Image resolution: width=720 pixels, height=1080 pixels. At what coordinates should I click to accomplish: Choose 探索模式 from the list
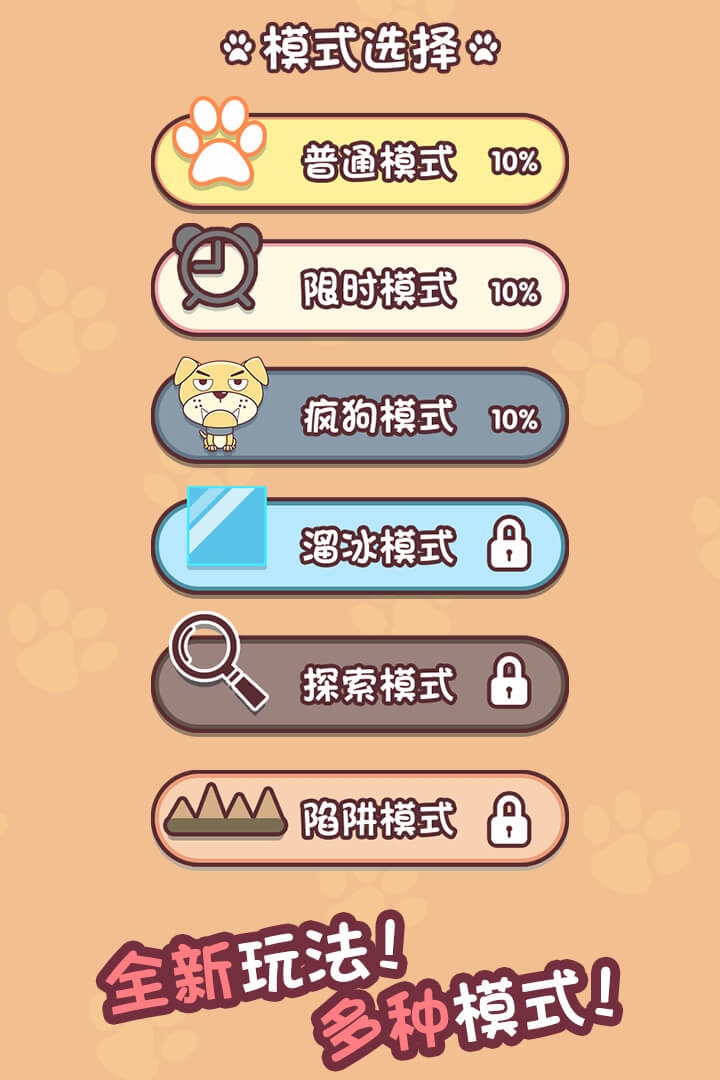tap(380, 680)
